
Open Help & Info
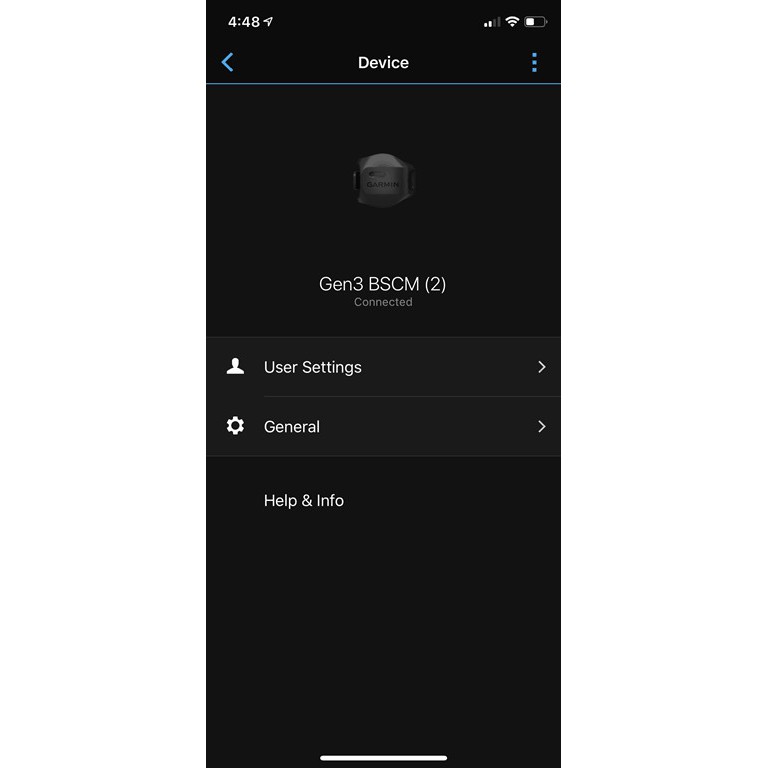(x=304, y=501)
